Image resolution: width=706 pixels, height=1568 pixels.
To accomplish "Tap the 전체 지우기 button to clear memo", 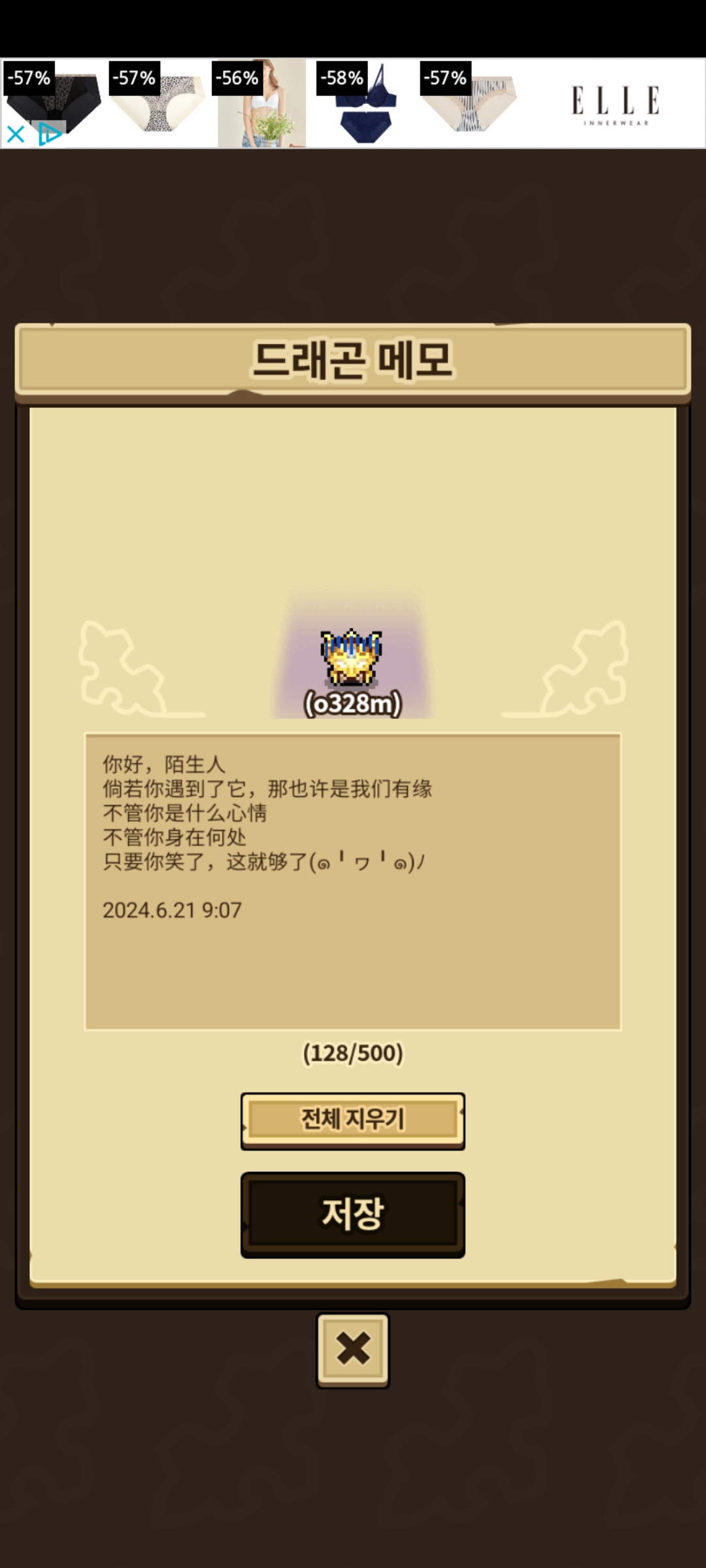I will tap(352, 1120).
